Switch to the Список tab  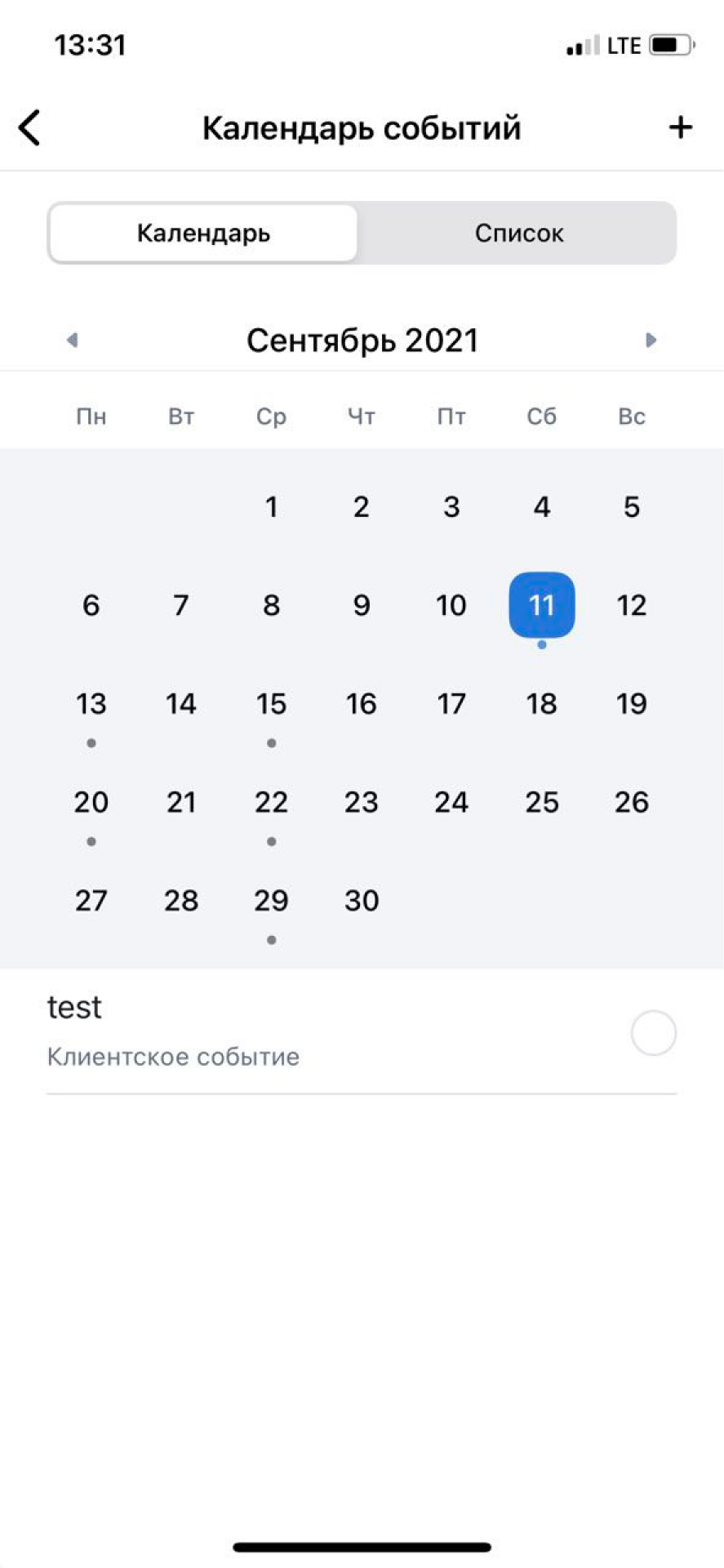pos(518,234)
